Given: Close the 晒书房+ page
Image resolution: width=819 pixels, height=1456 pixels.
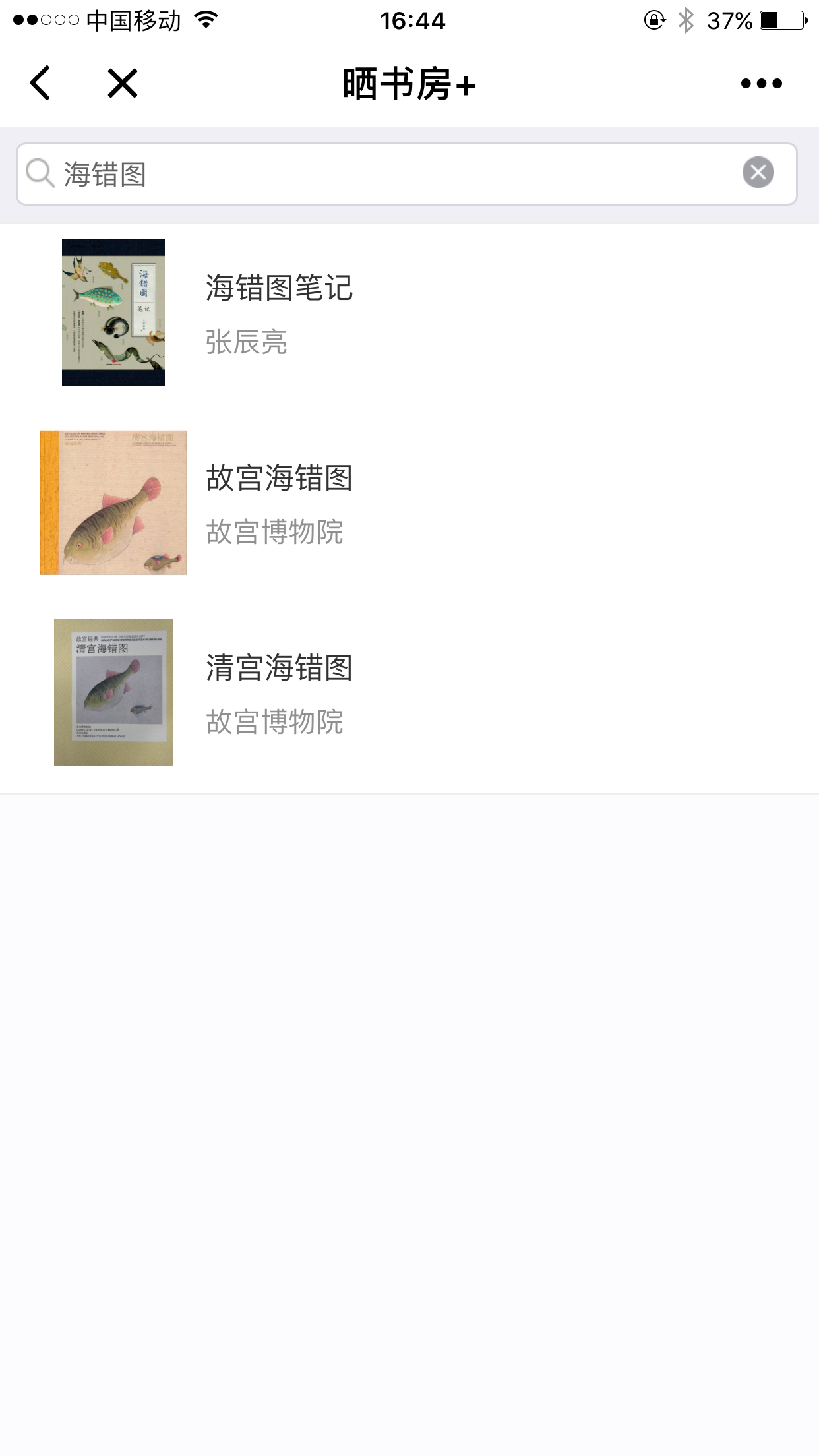Looking at the screenshot, I should 123,83.
